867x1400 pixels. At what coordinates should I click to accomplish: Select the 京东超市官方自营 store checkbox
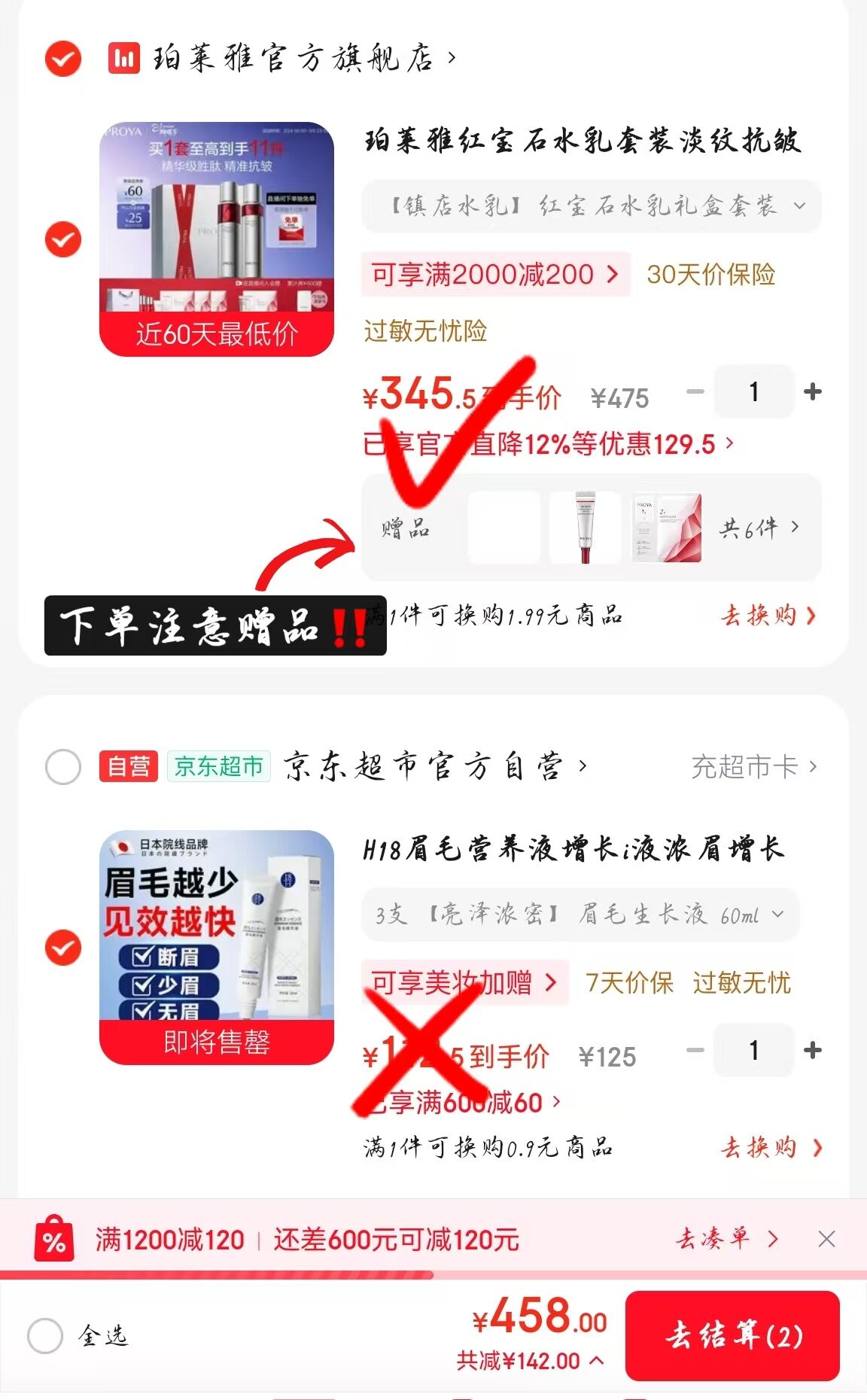[x=63, y=767]
